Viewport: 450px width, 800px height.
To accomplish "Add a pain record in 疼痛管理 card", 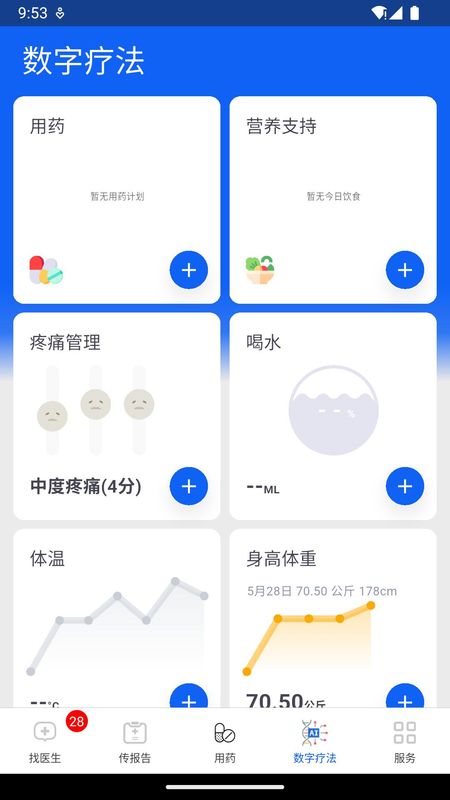I will (x=189, y=486).
